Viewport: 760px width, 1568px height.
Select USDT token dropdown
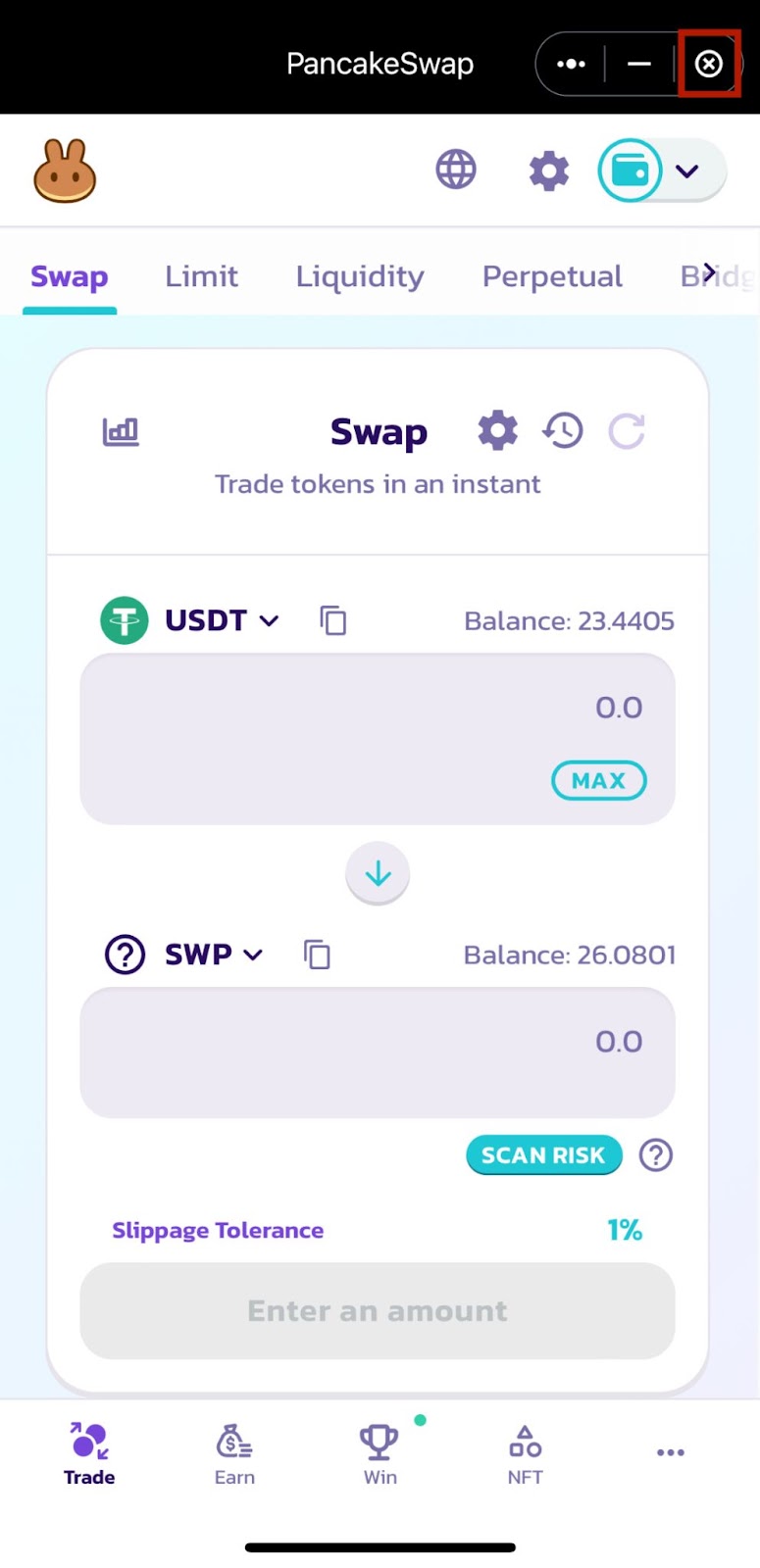(222, 620)
